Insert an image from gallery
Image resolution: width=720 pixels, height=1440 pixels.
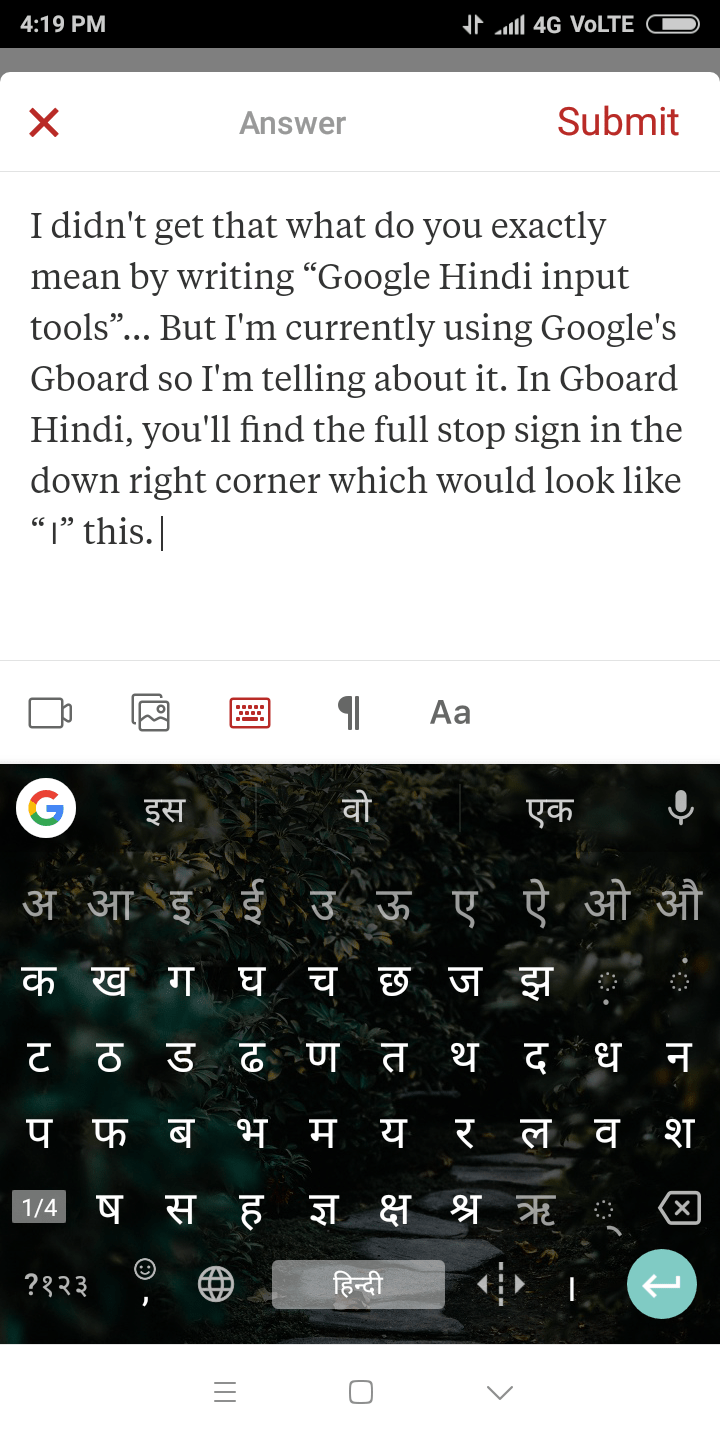click(151, 713)
